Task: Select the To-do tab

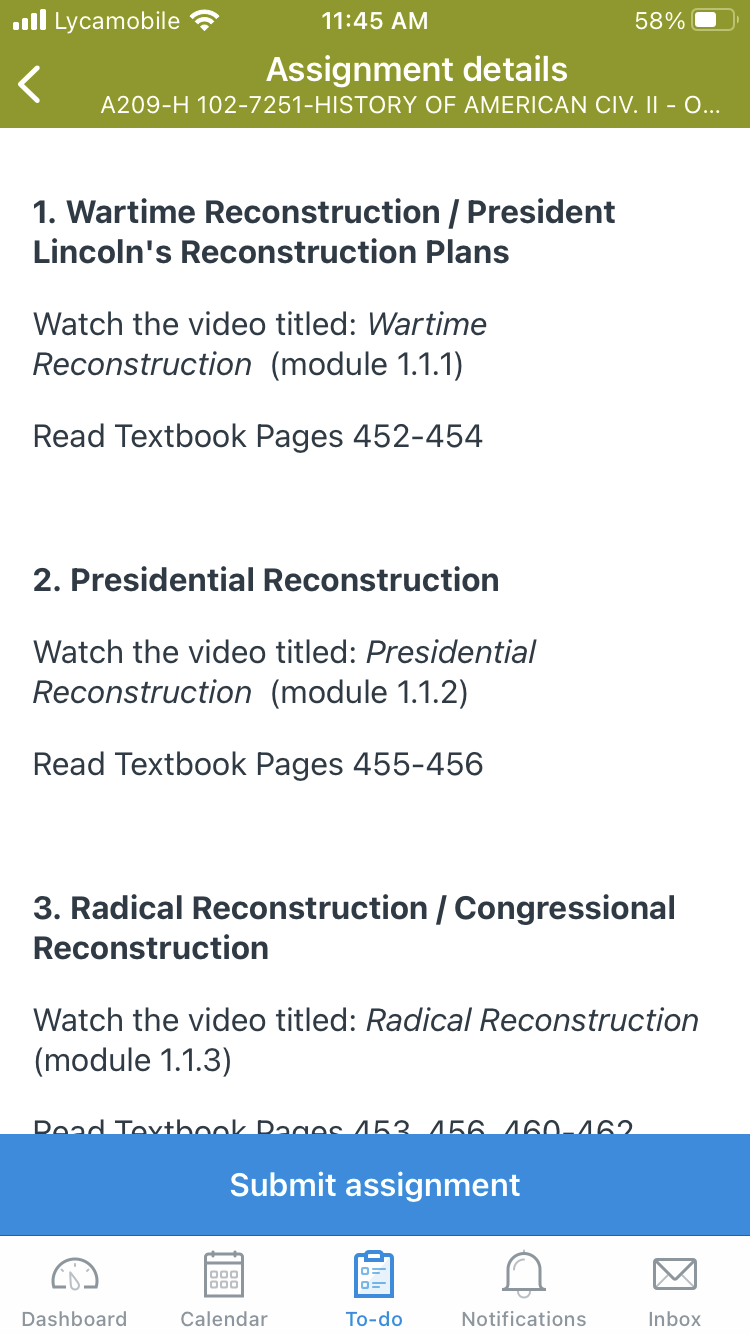Action: [x=375, y=1290]
